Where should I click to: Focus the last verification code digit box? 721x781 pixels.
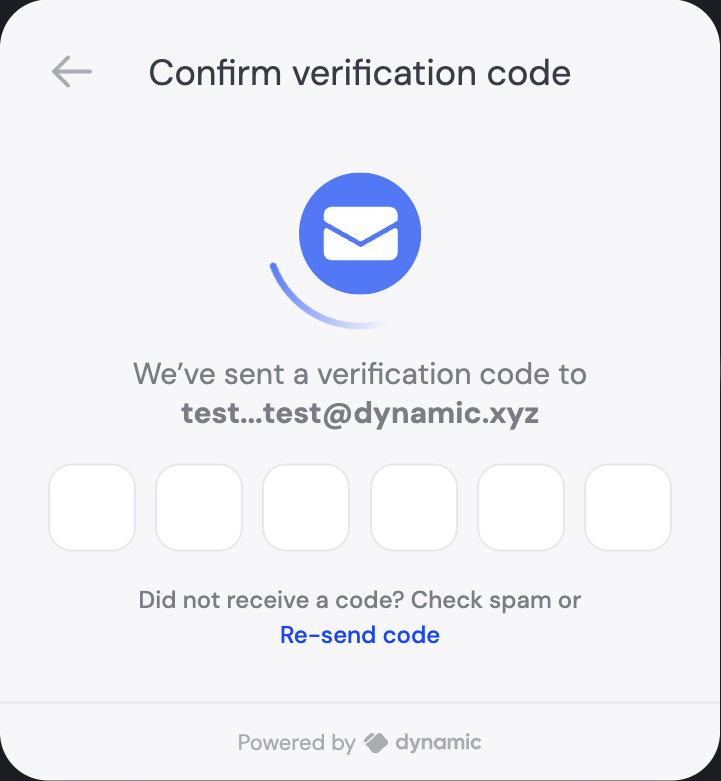point(627,507)
